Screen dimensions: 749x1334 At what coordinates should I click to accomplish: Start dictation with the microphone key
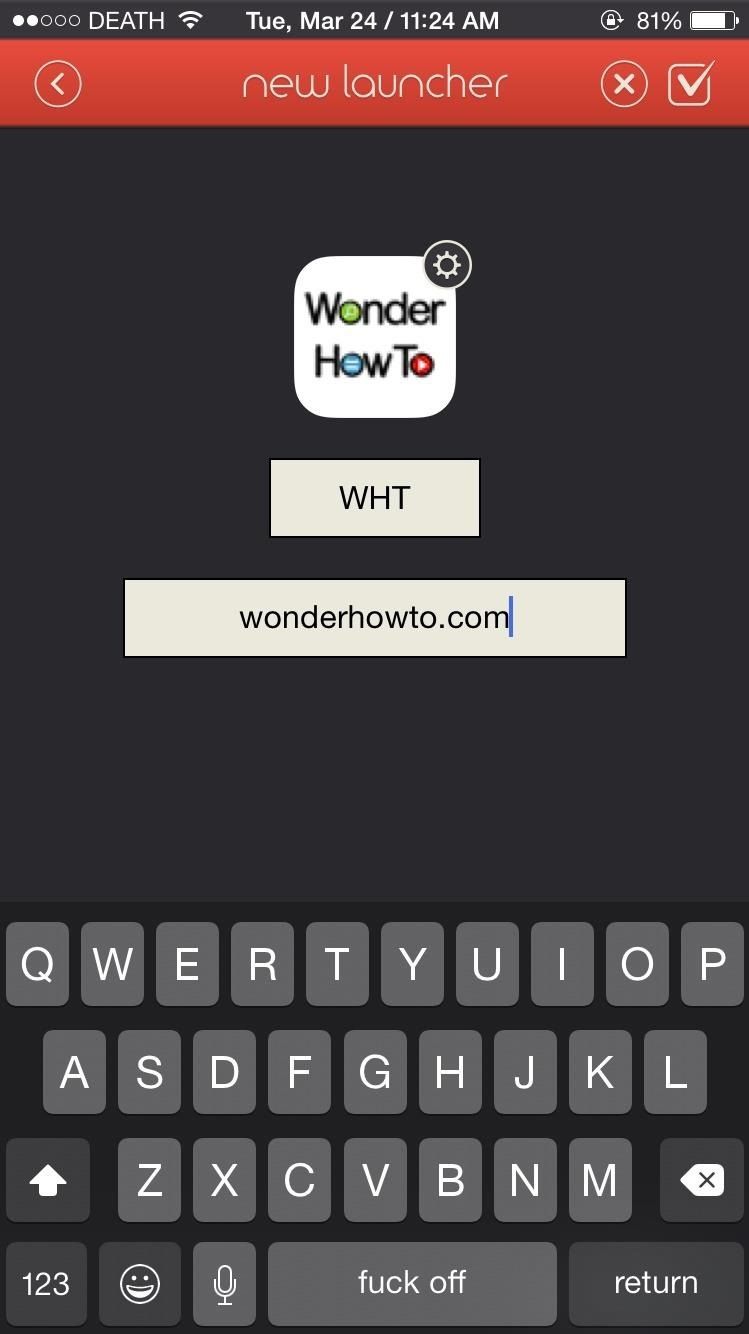(x=225, y=1283)
